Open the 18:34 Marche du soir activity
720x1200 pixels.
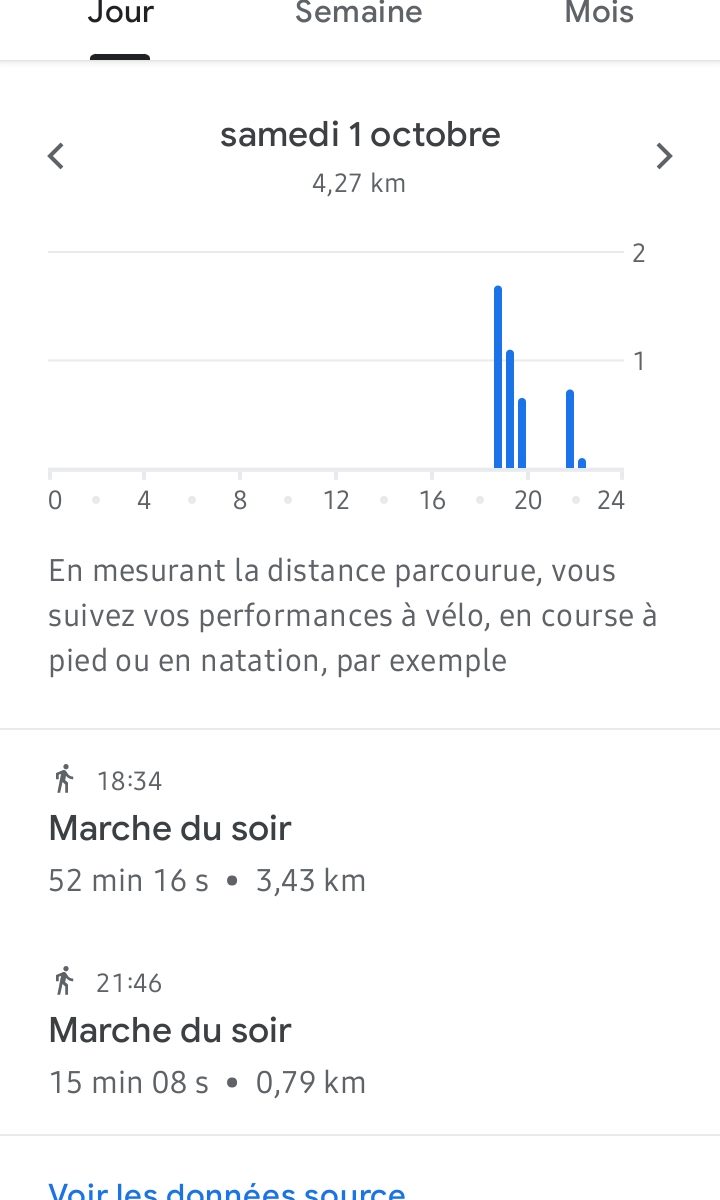360,832
